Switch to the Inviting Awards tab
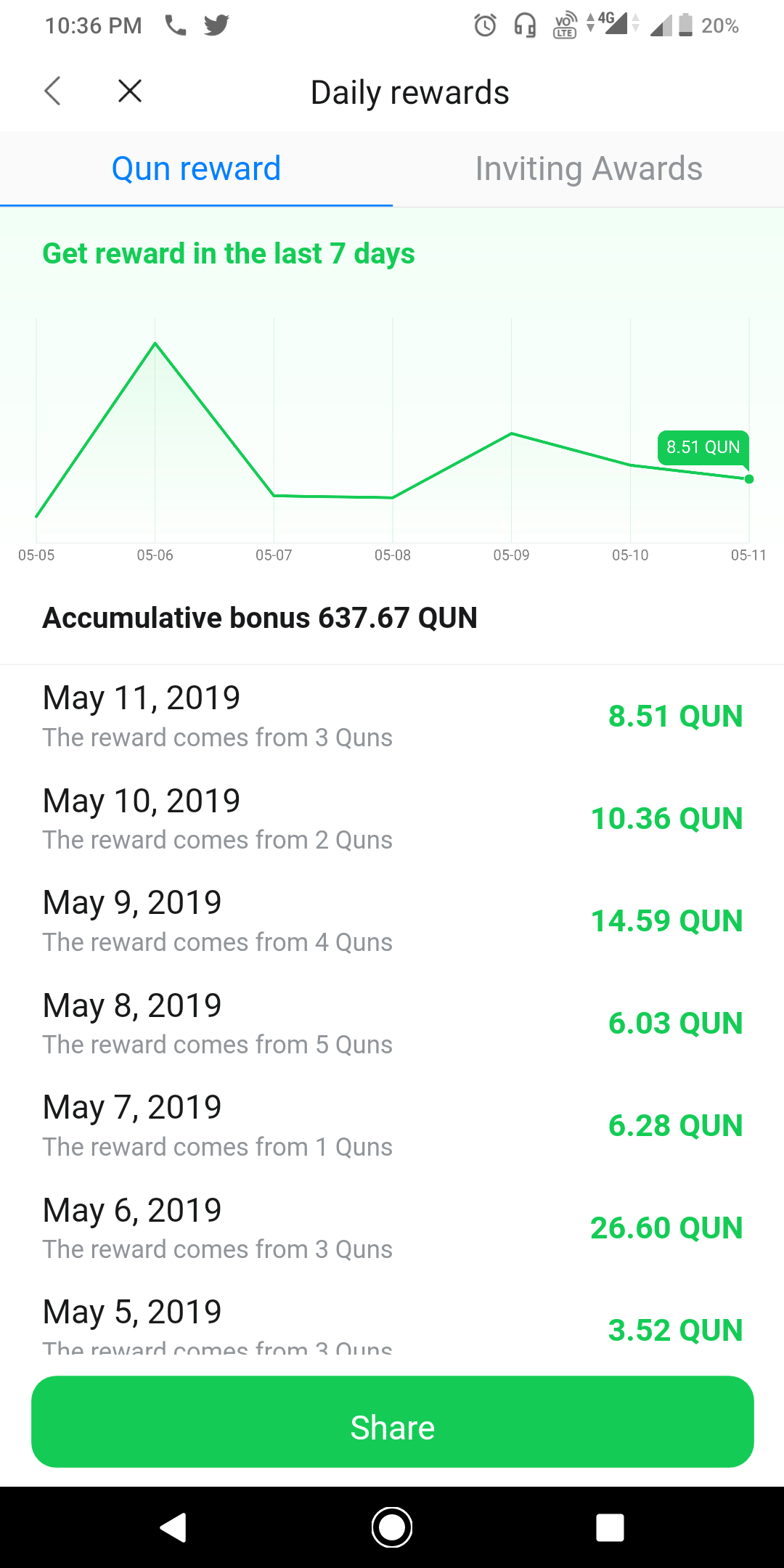Image resolution: width=784 pixels, height=1568 pixels. click(588, 169)
